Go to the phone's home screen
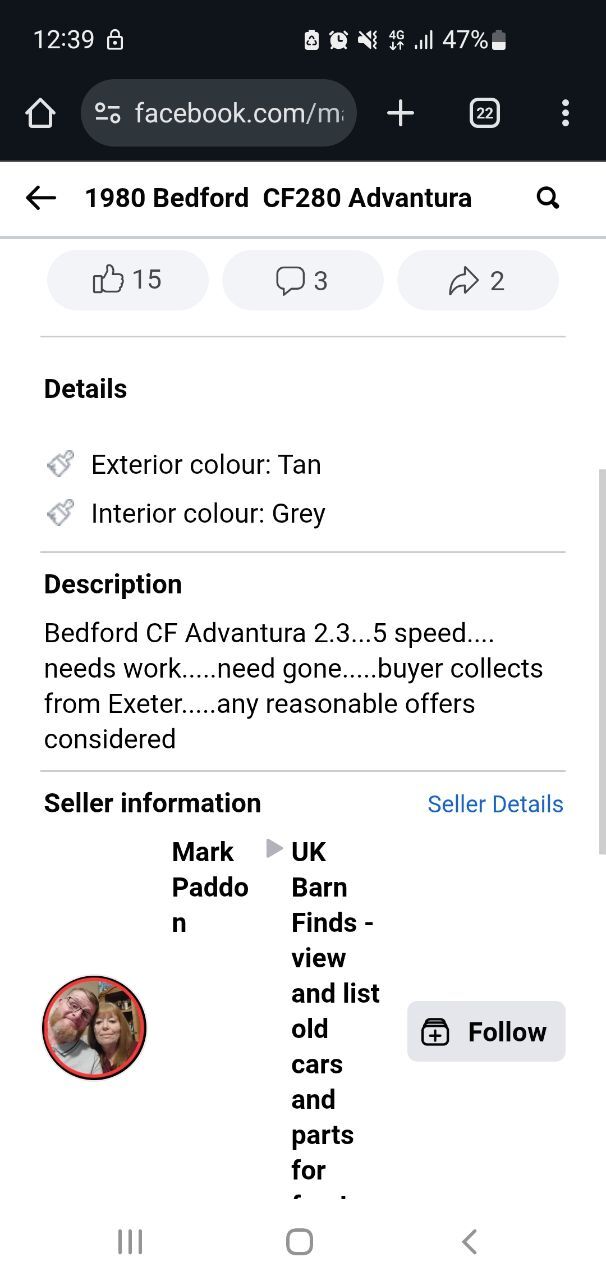This screenshot has width=606, height=1280. click(300, 1242)
